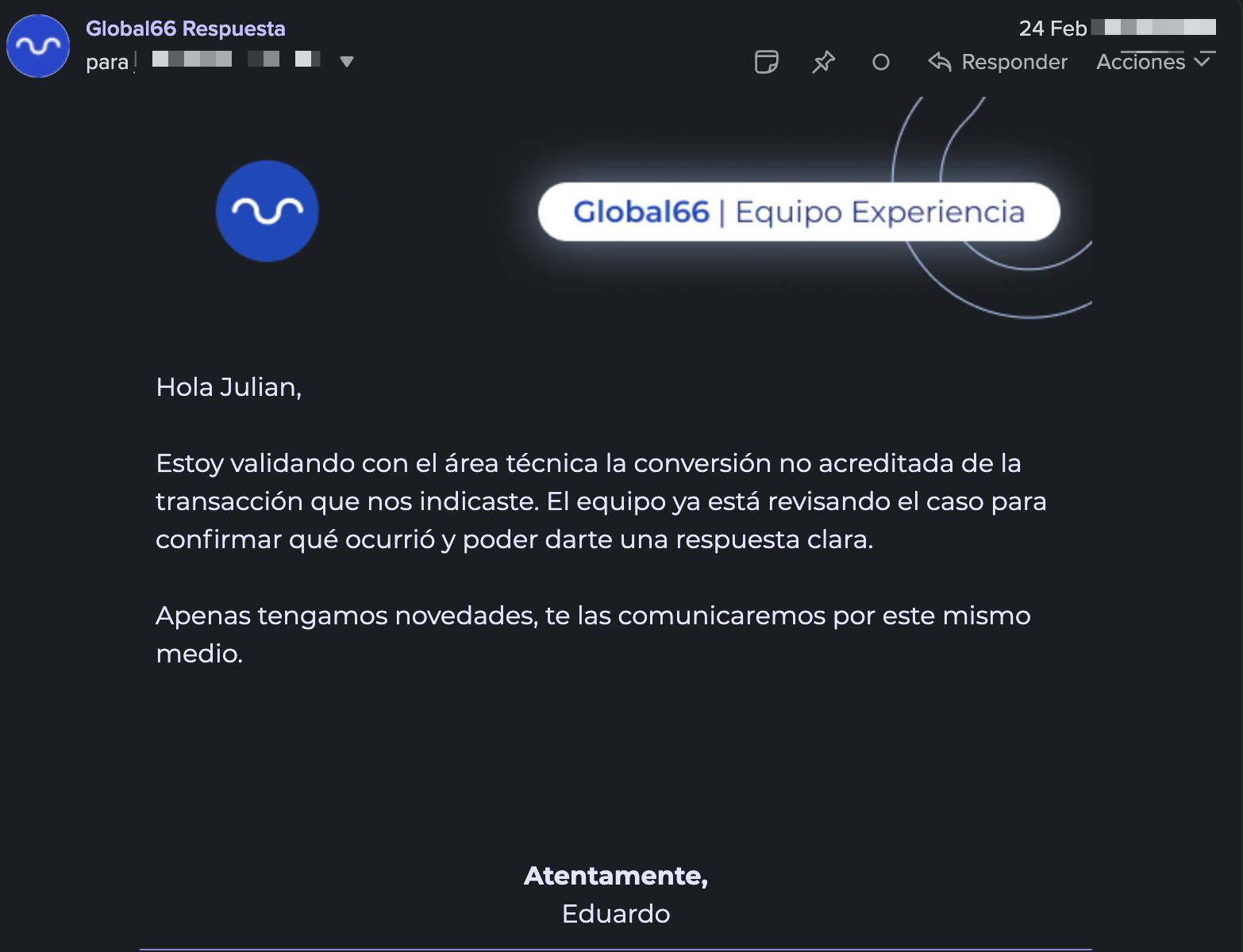The width and height of the screenshot is (1243, 952).
Task: Expand the recipient details arrow
Action: 346,61
